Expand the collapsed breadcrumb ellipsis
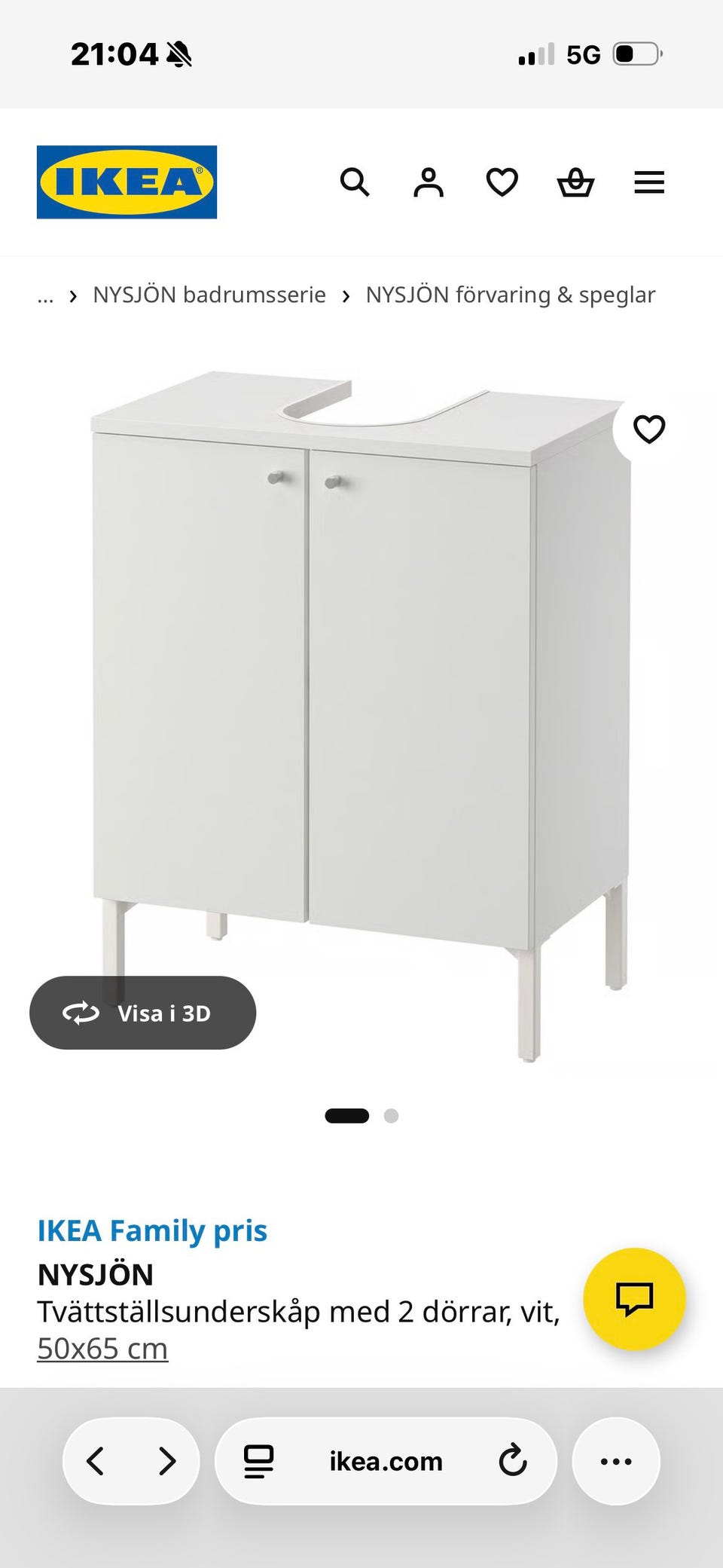Viewport: 723px width, 1568px height. coord(45,296)
